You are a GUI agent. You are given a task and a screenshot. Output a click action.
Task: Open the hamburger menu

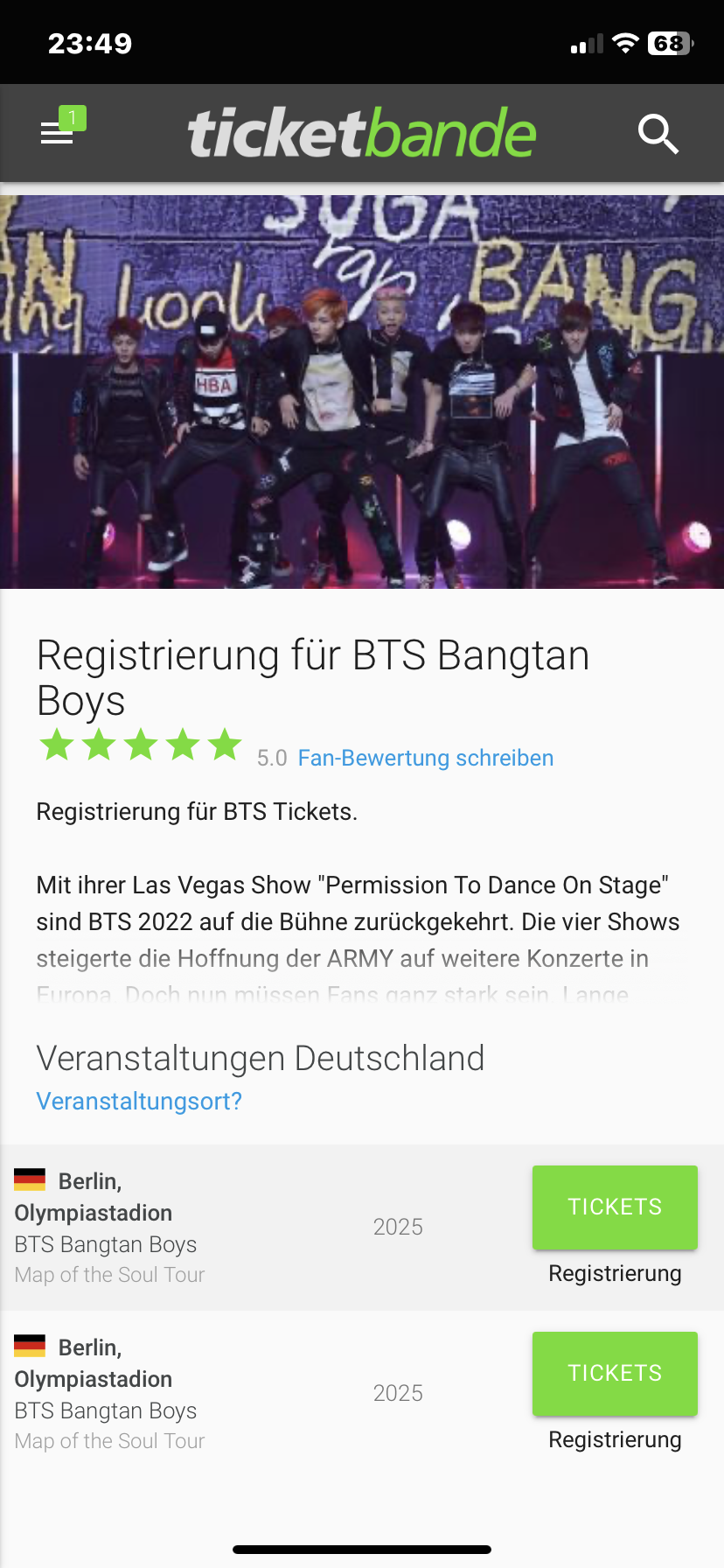coord(58,133)
